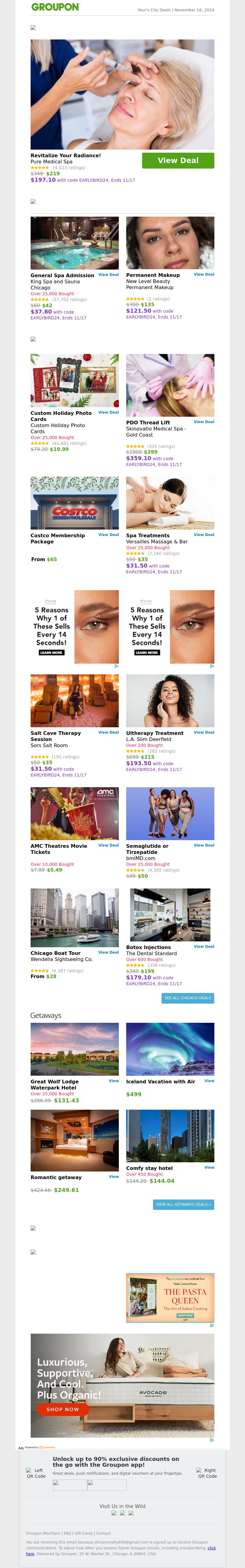
Task: View the AMC Theatres Movie Tickets deal
Action: 108,845
